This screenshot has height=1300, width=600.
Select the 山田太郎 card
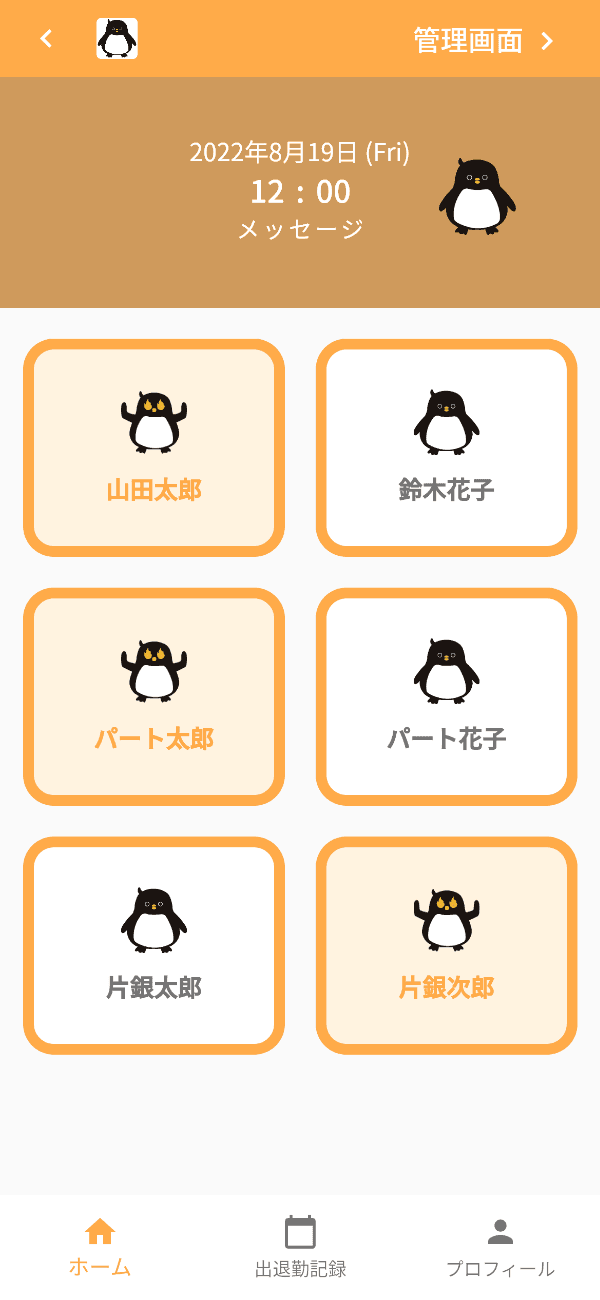(x=154, y=448)
